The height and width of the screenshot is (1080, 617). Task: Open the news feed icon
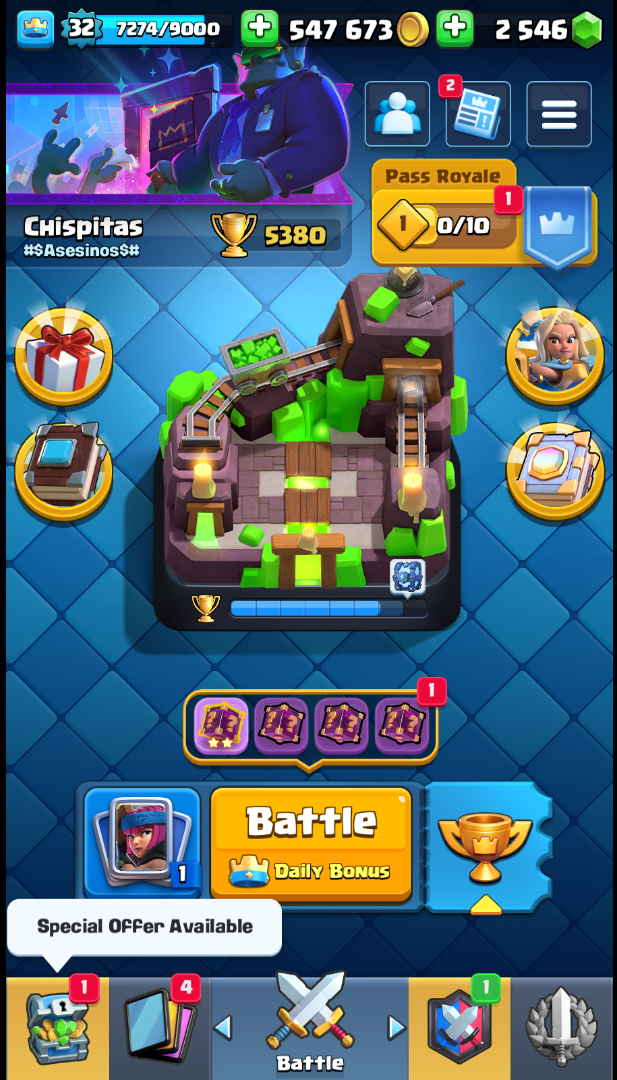pos(477,115)
